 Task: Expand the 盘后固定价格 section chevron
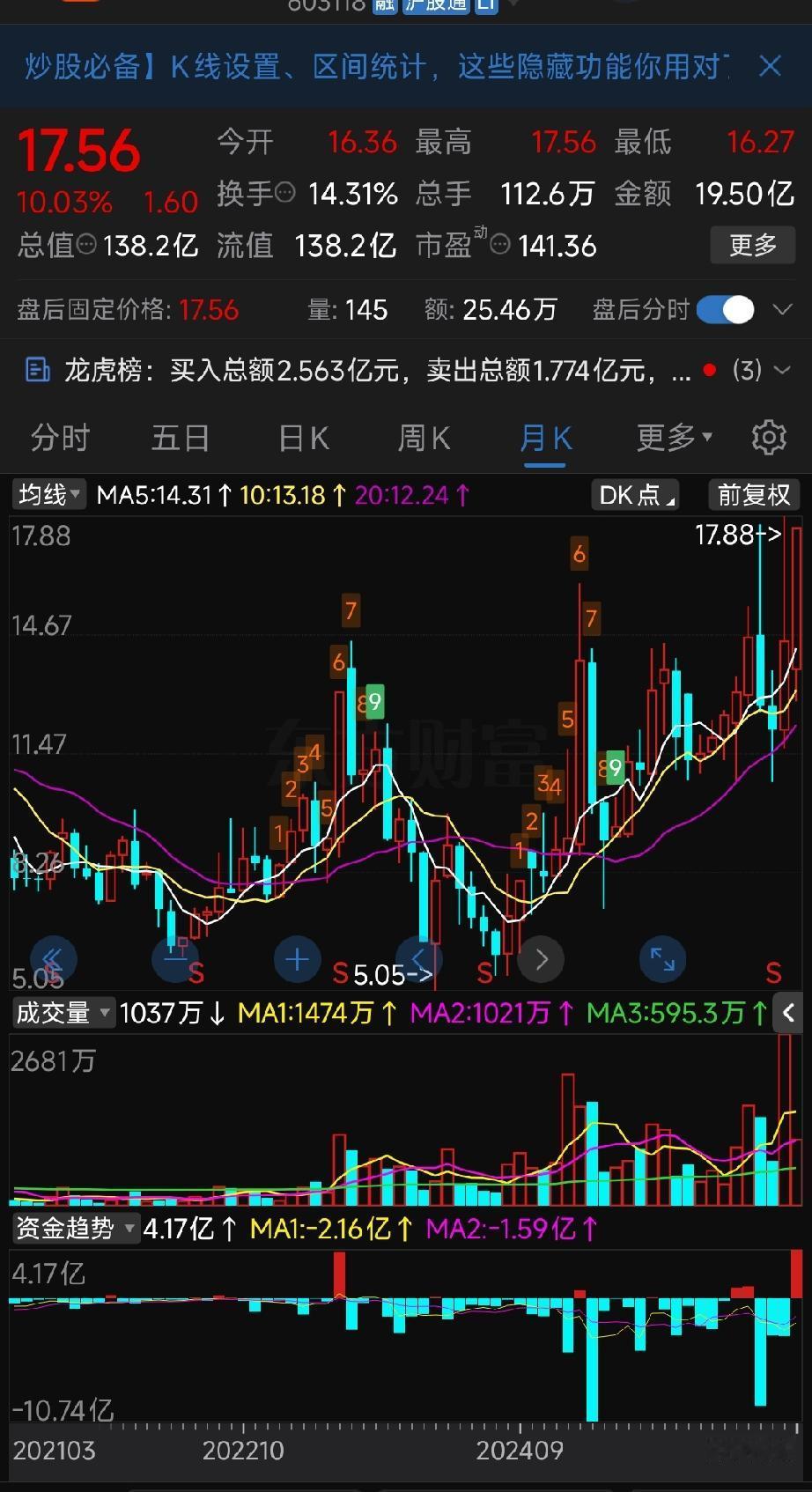point(782,310)
